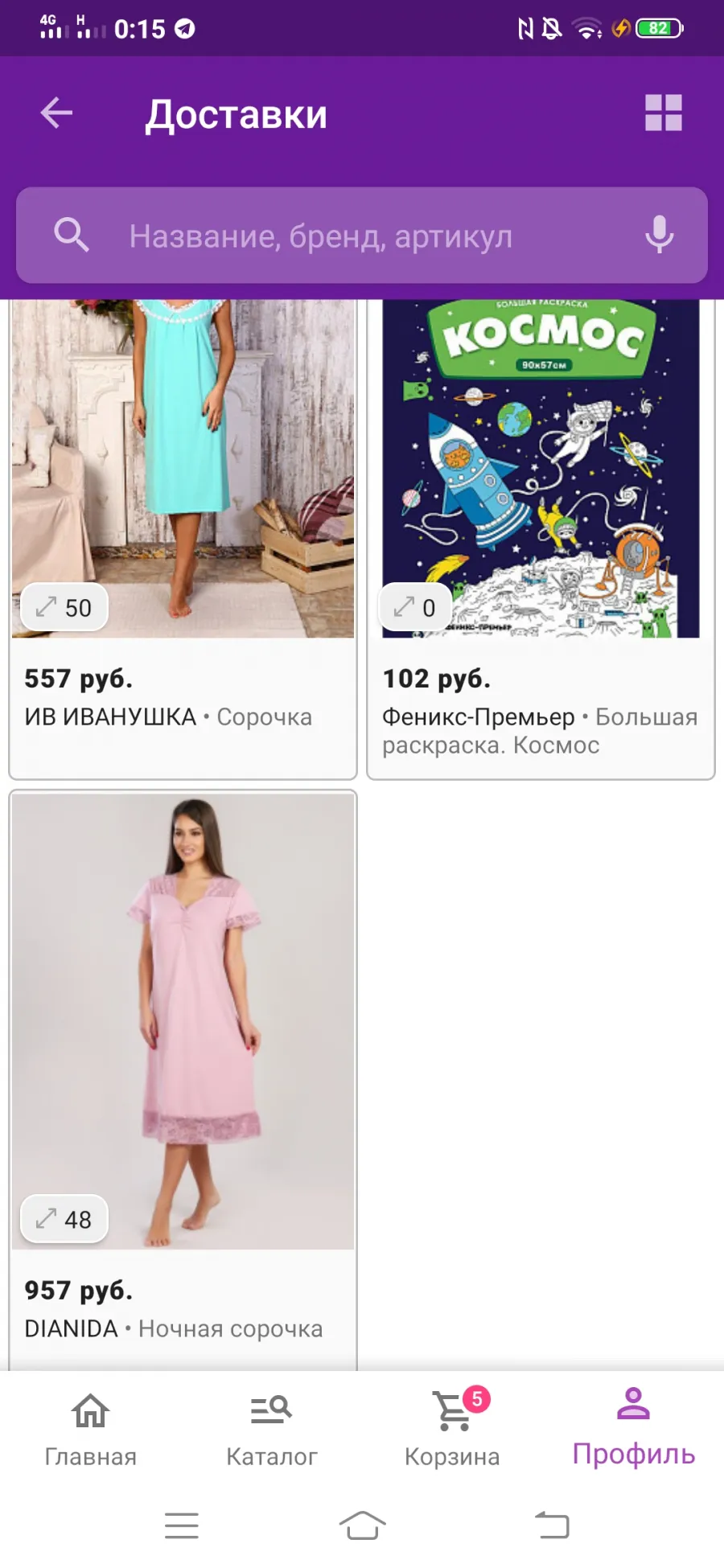Switch to the Каталог tab
Viewport: 724px width, 1568px height.
(271, 1430)
